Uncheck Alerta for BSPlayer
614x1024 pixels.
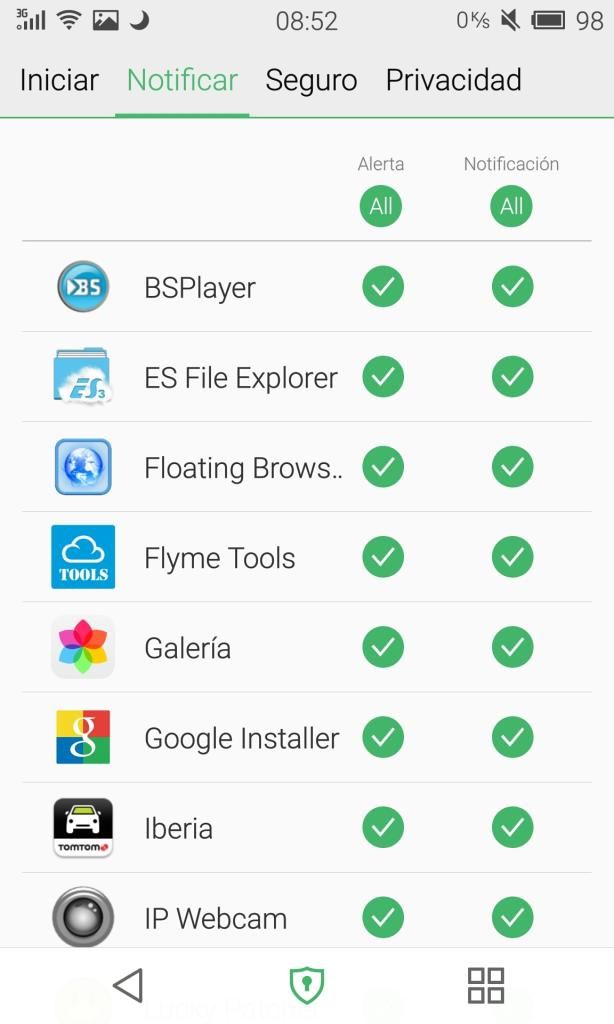click(x=382, y=287)
